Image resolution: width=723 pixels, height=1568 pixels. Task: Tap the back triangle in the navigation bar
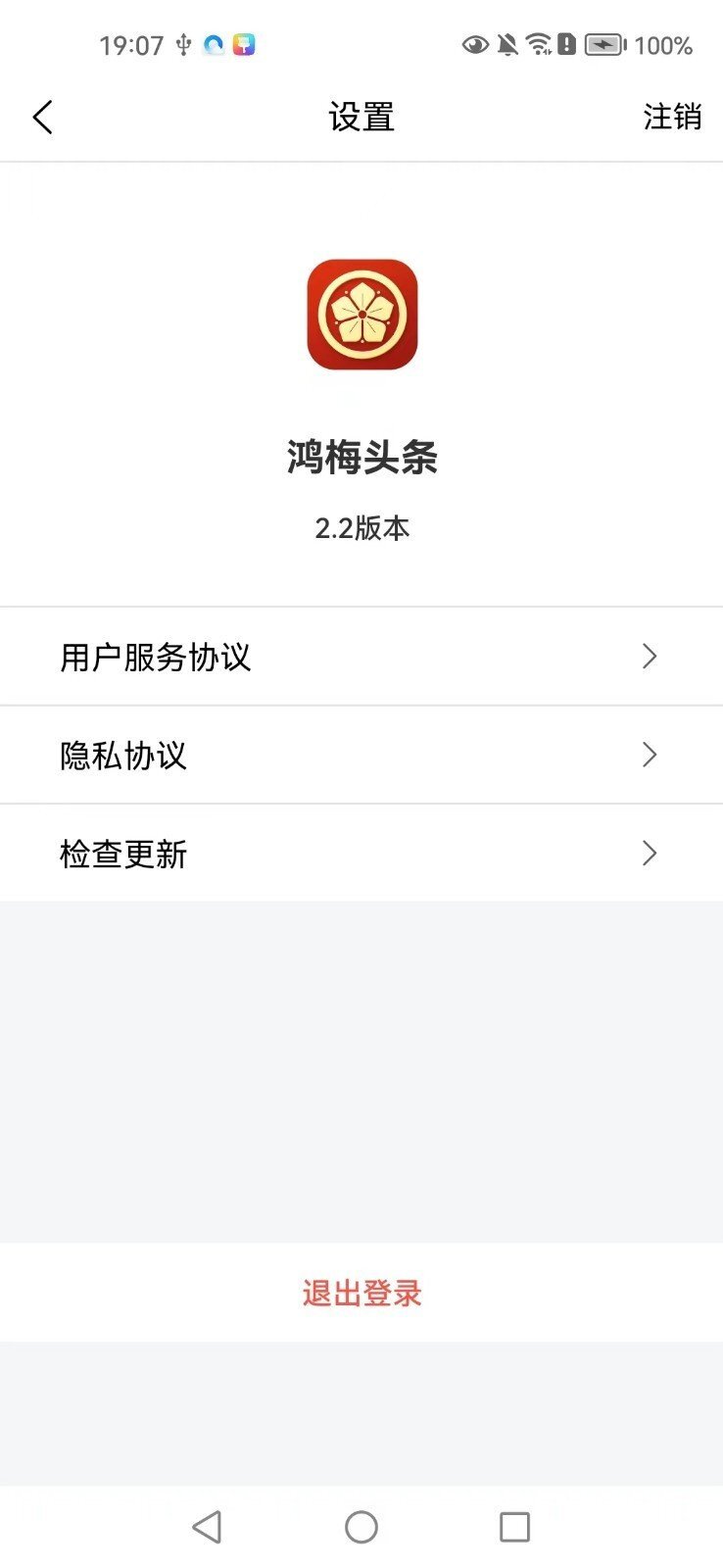tap(208, 1527)
